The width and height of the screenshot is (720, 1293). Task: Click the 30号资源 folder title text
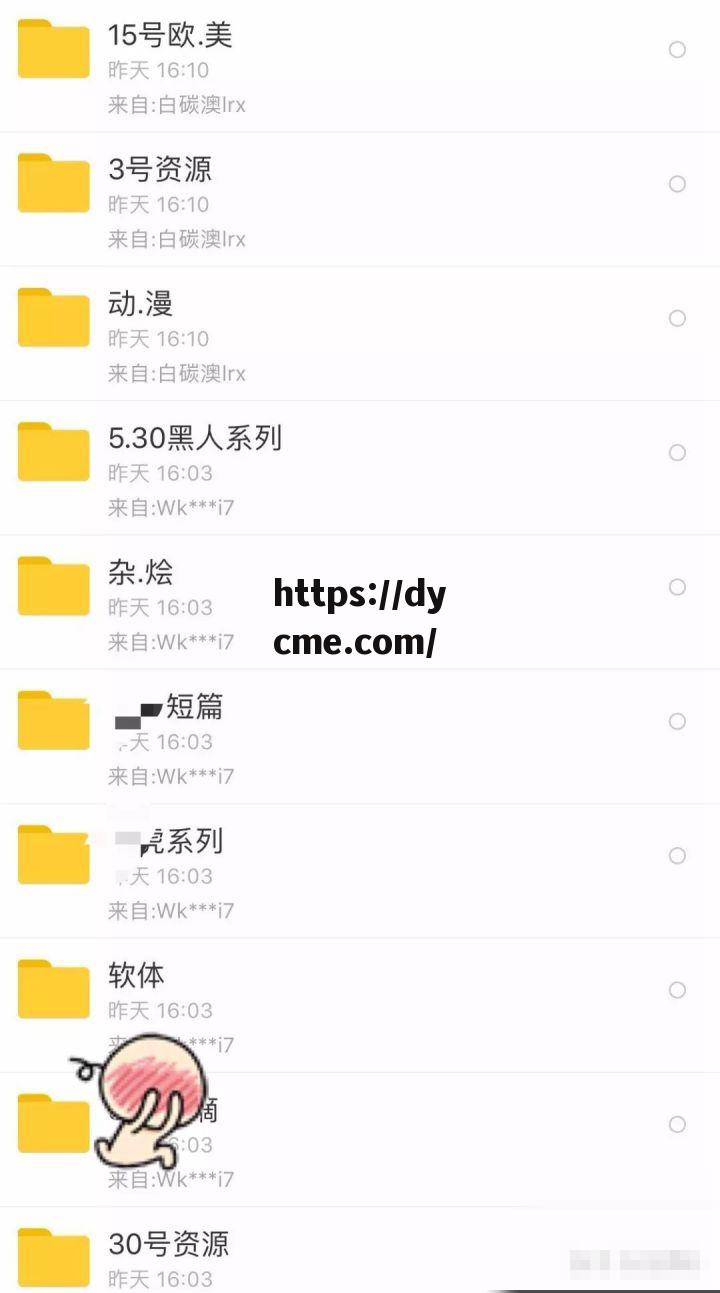(x=168, y=1246)
